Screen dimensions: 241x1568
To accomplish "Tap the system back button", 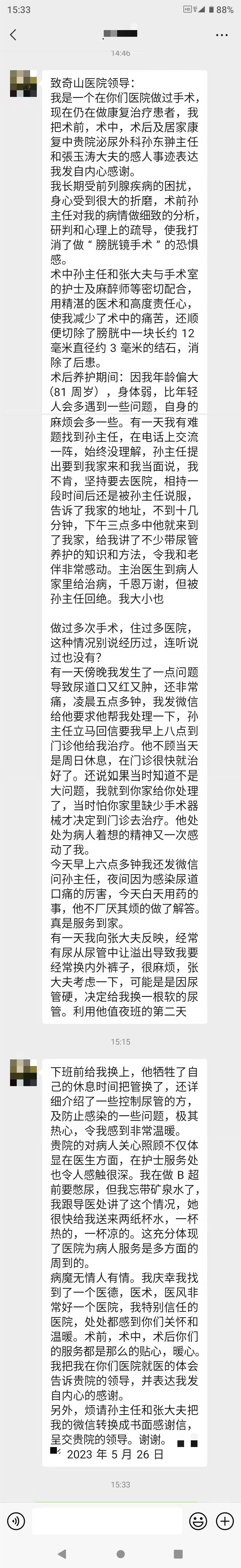I will pyautogui.click(x=62, y=1554).
